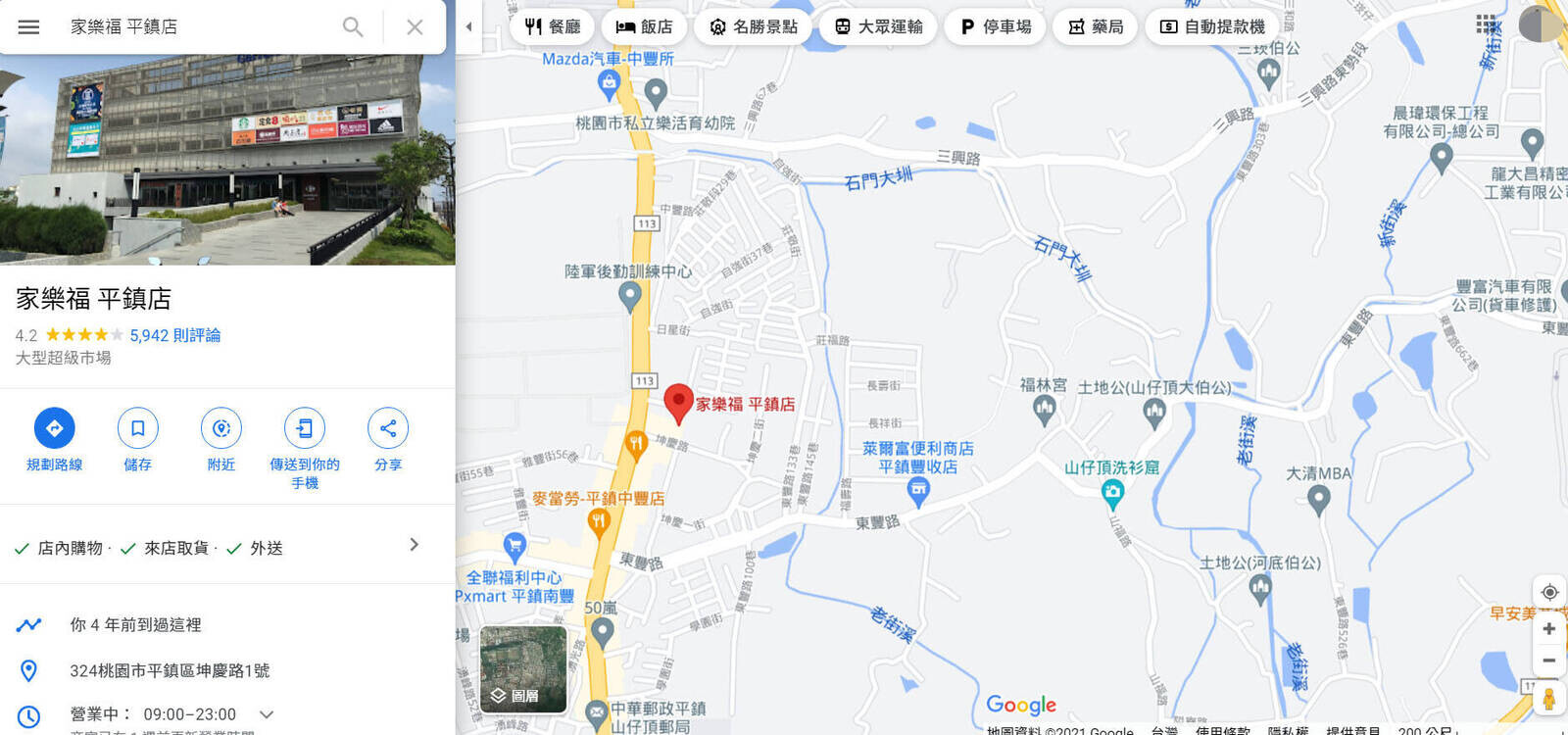The height and width of the screenshot is (735, 1568).
Task: Tap the search magnifier icon
Action: (352, 27)
